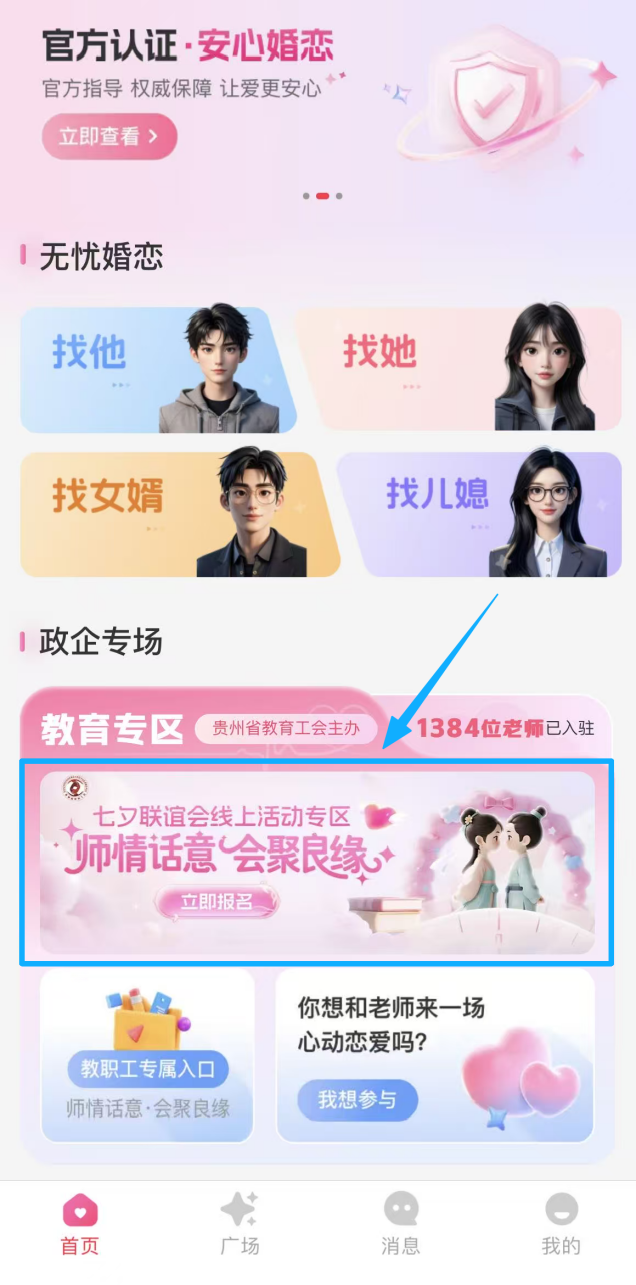Open the 消息 tab
The image size is (636, 1285).
(400, 1224)
